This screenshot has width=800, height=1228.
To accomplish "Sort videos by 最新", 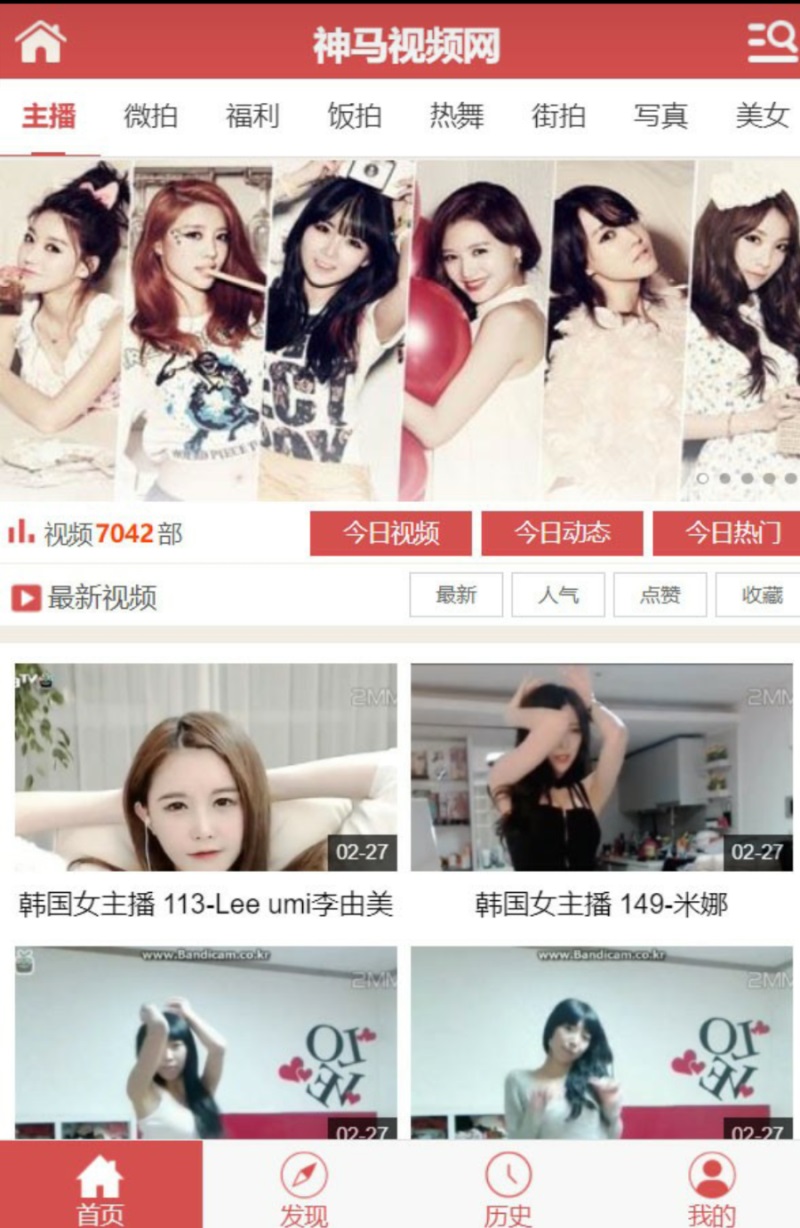I will pos(456,595).
